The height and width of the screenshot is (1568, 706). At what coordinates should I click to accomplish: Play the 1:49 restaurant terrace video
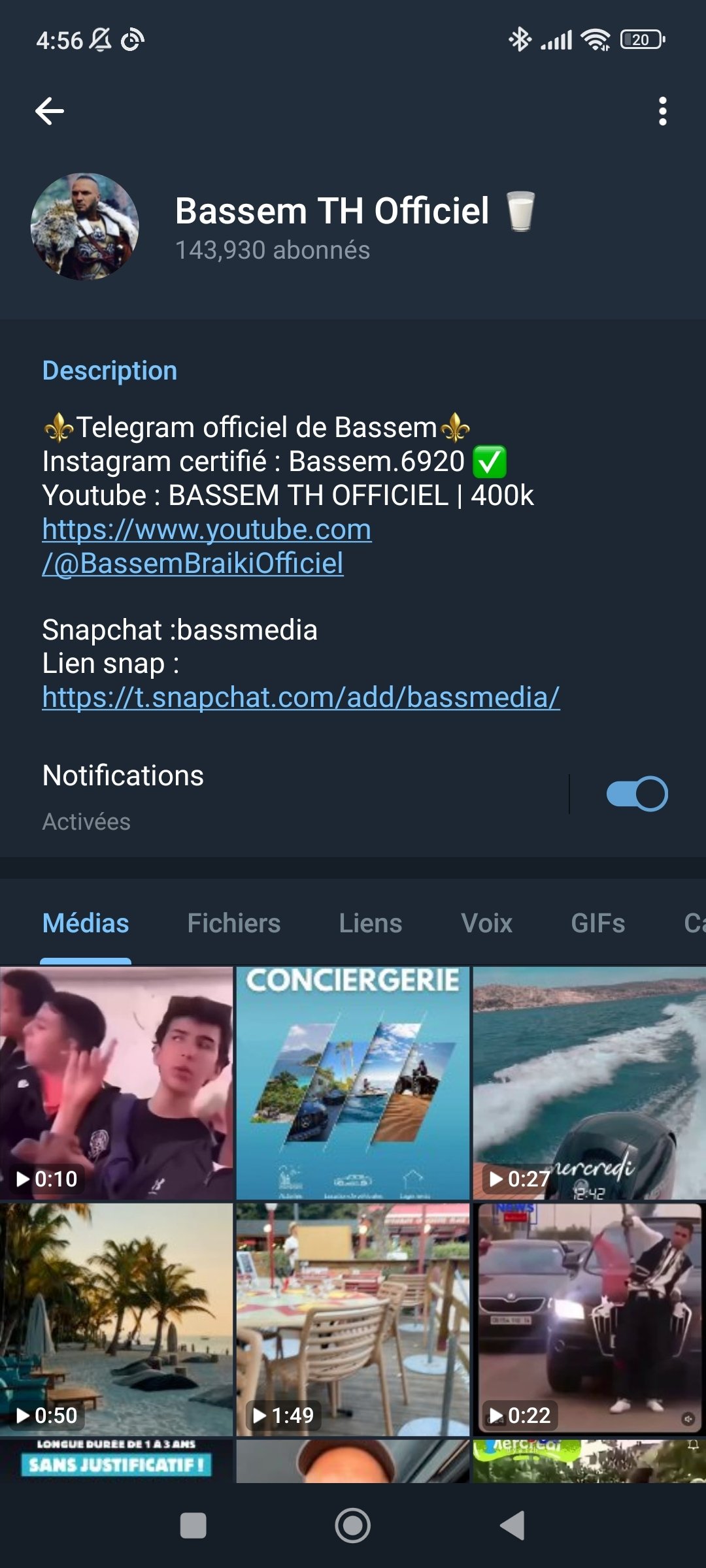click(x=353, y=1320)
